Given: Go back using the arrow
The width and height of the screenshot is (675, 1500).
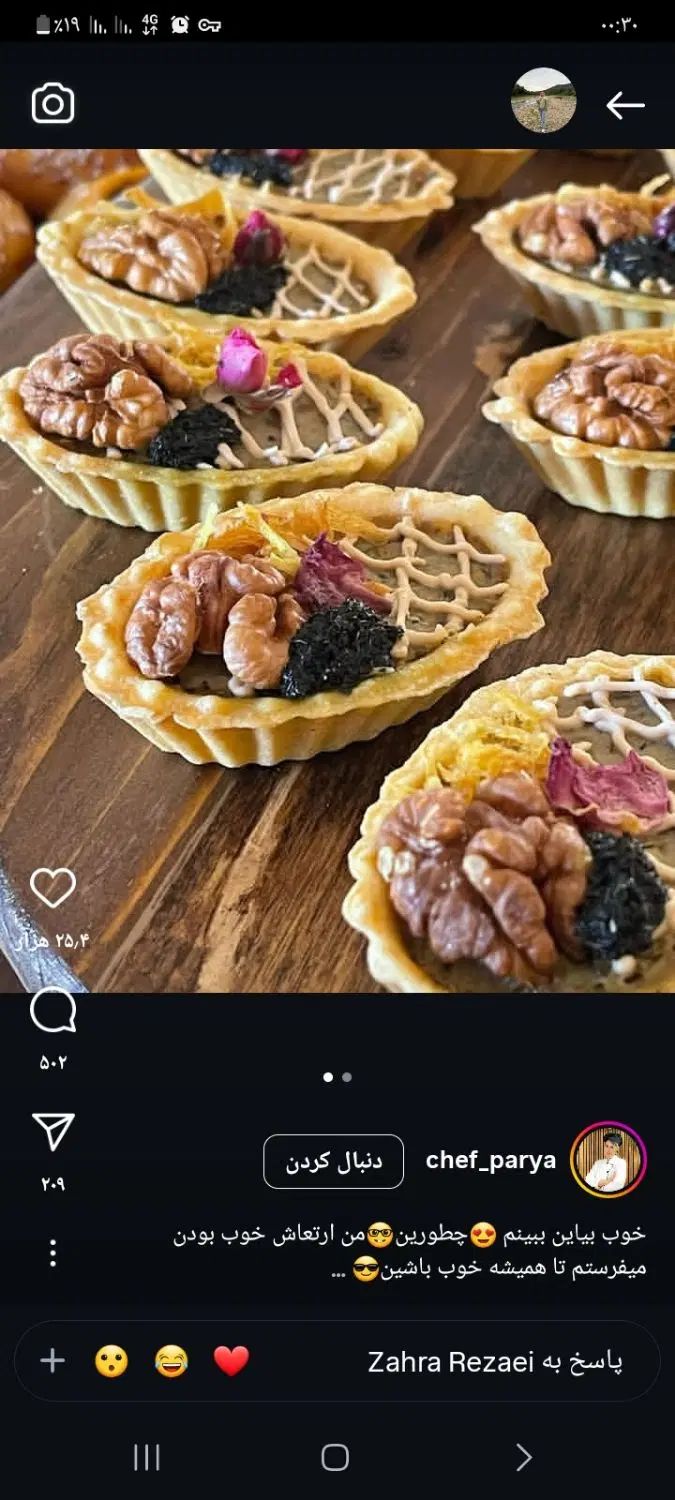Looking at the screenshot, I should [x=625, y=105].
